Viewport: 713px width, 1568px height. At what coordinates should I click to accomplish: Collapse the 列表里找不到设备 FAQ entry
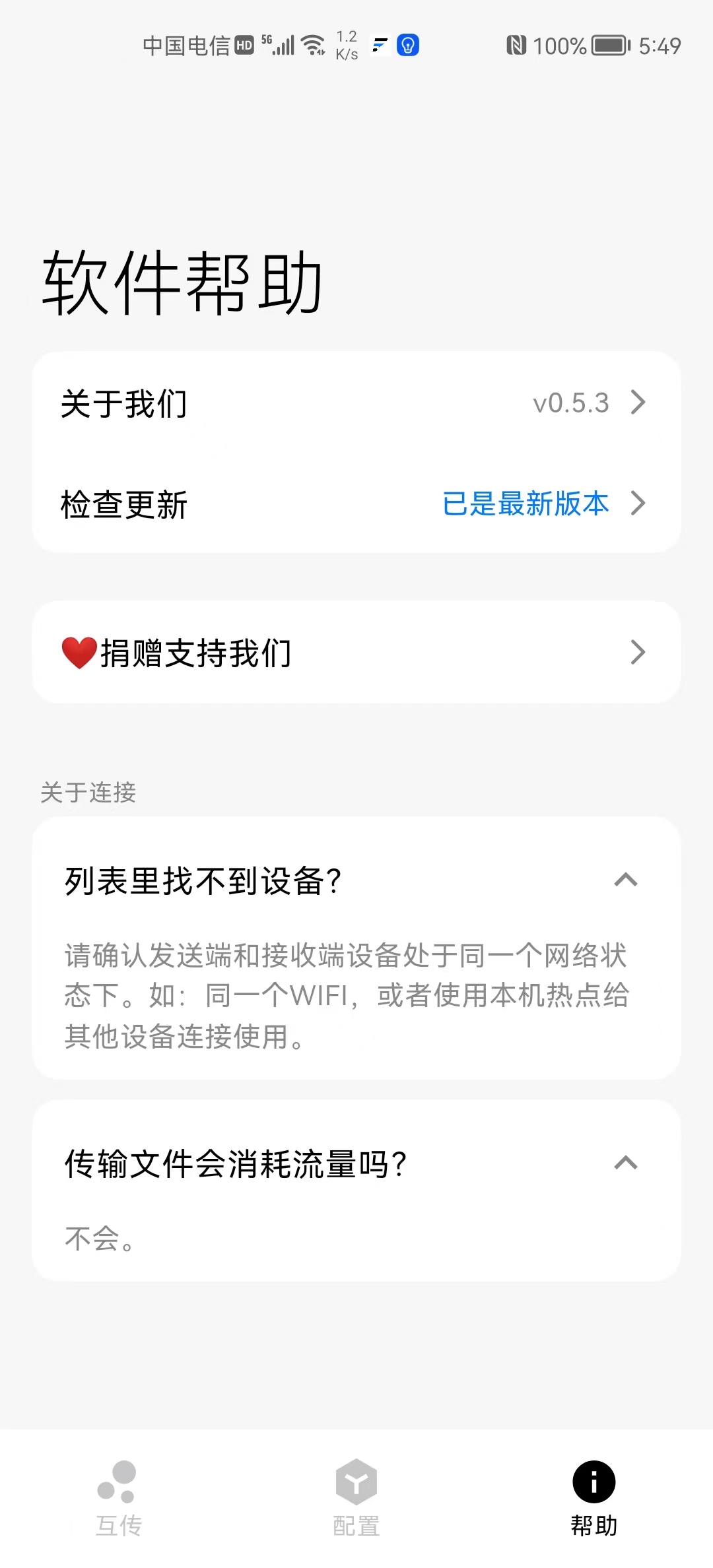[x=626, y=881]
